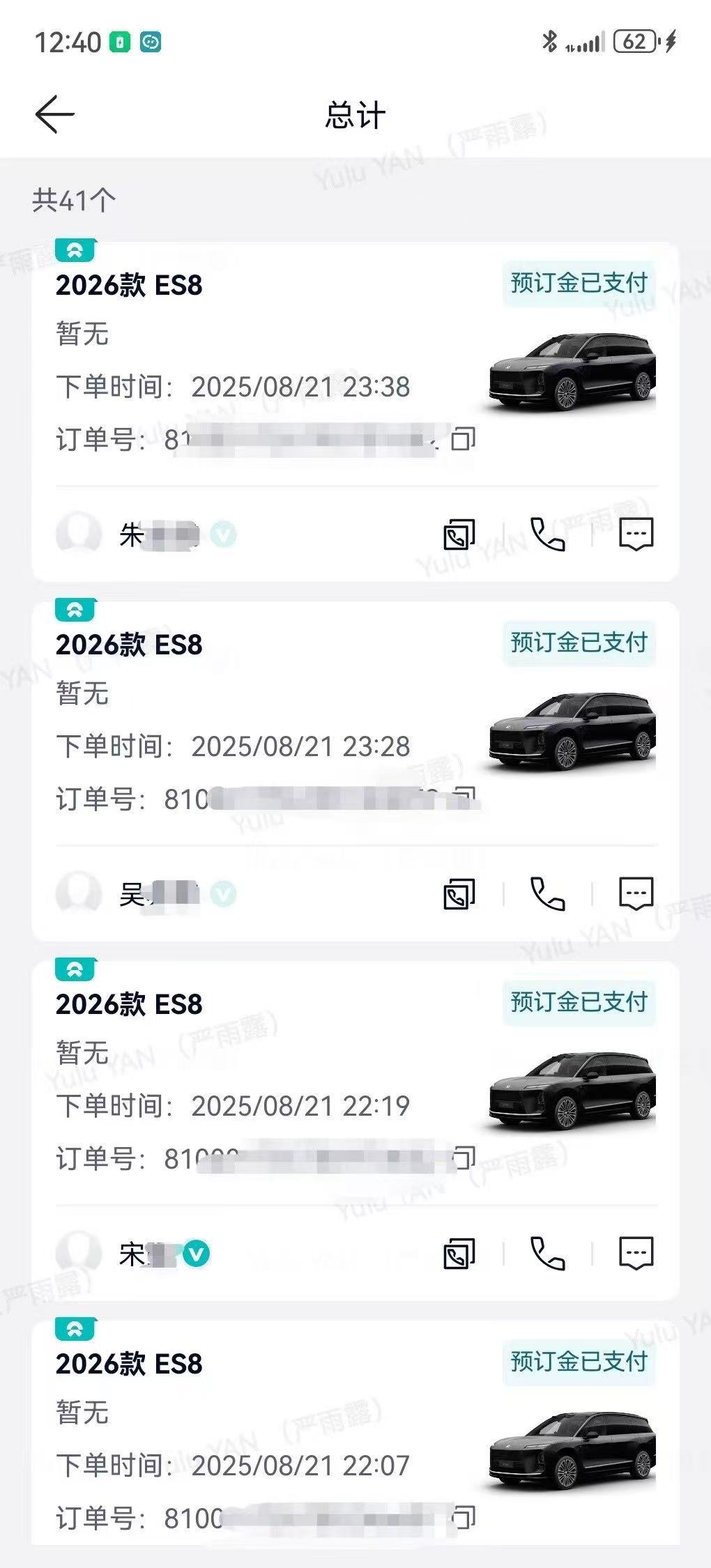This screenshot has width=711, height=1568.
Task: Copy order number of the 23:38 order
Action: coord(464,439)
